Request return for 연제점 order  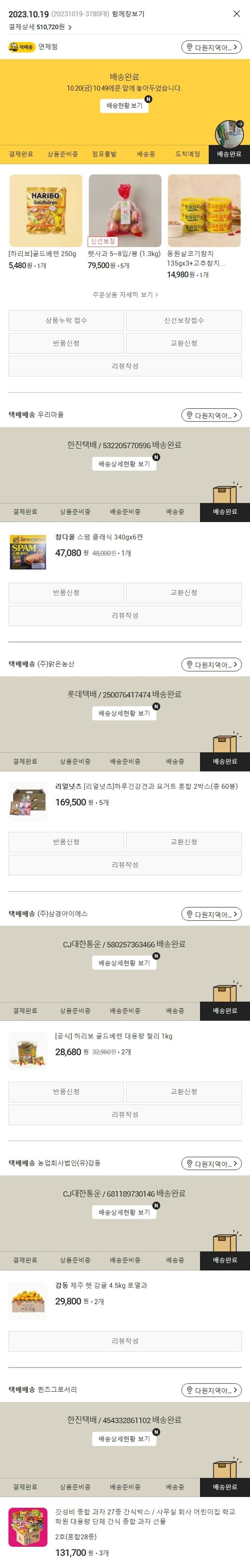click(66, 343)
